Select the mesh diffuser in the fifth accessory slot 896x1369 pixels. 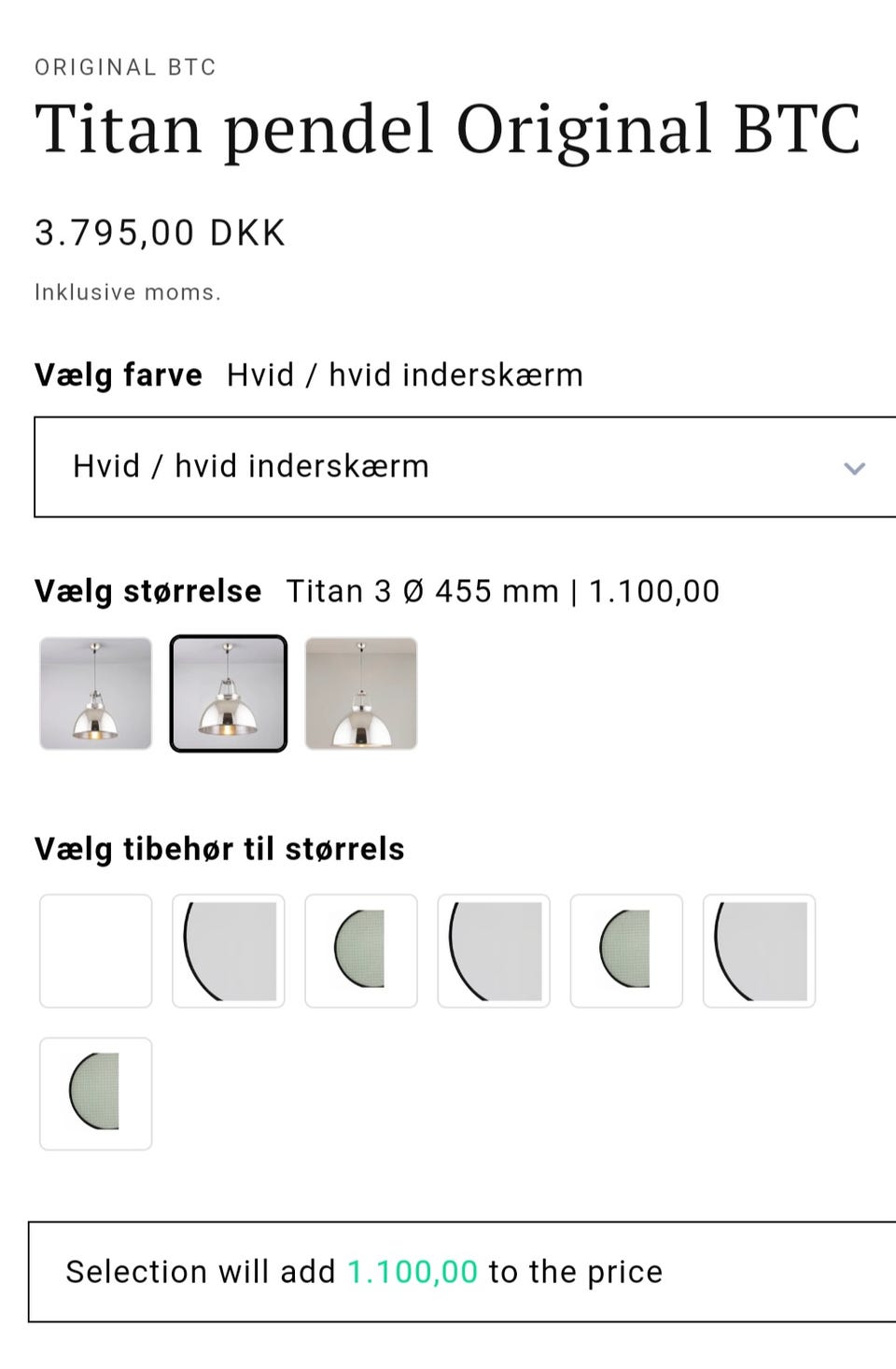click(626, 951)
